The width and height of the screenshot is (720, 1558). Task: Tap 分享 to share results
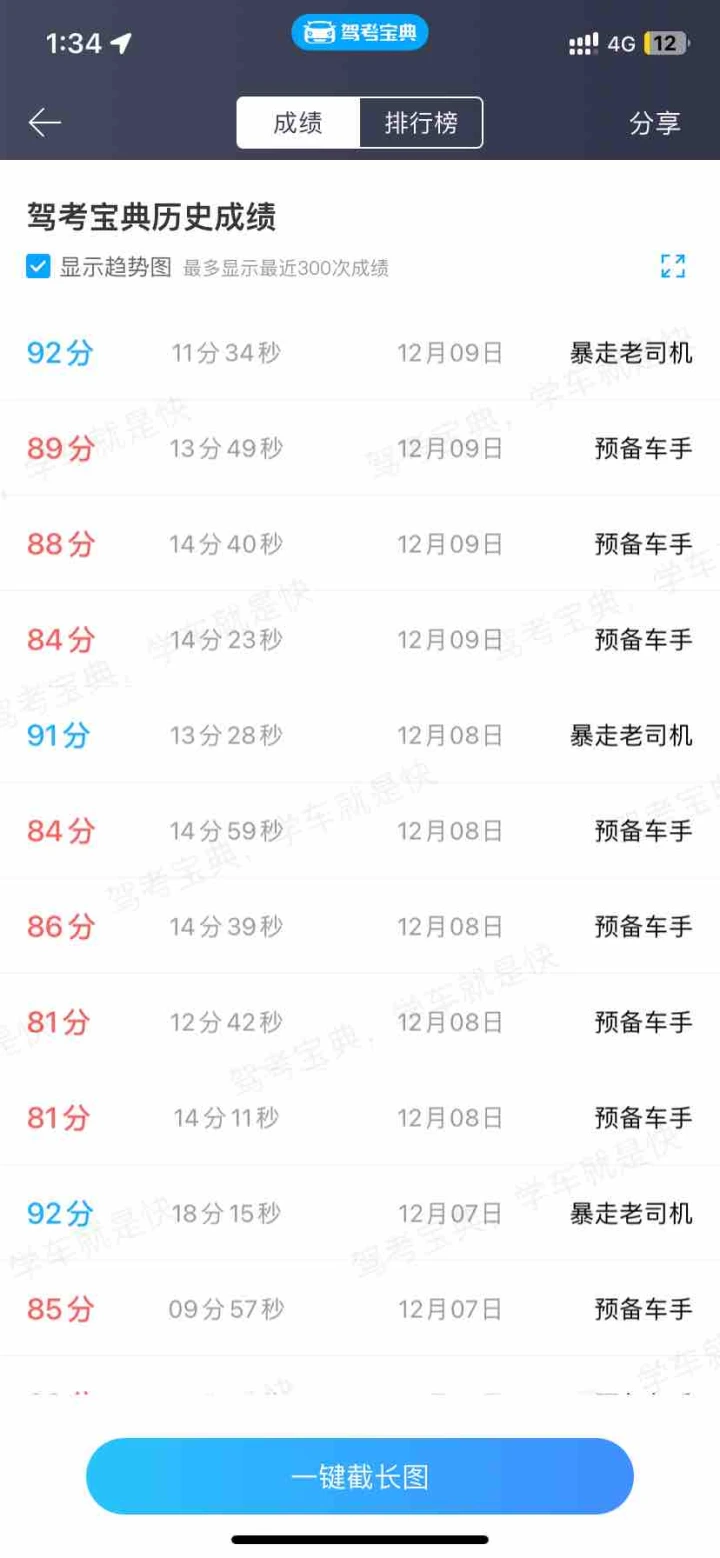tap(655, 123)
